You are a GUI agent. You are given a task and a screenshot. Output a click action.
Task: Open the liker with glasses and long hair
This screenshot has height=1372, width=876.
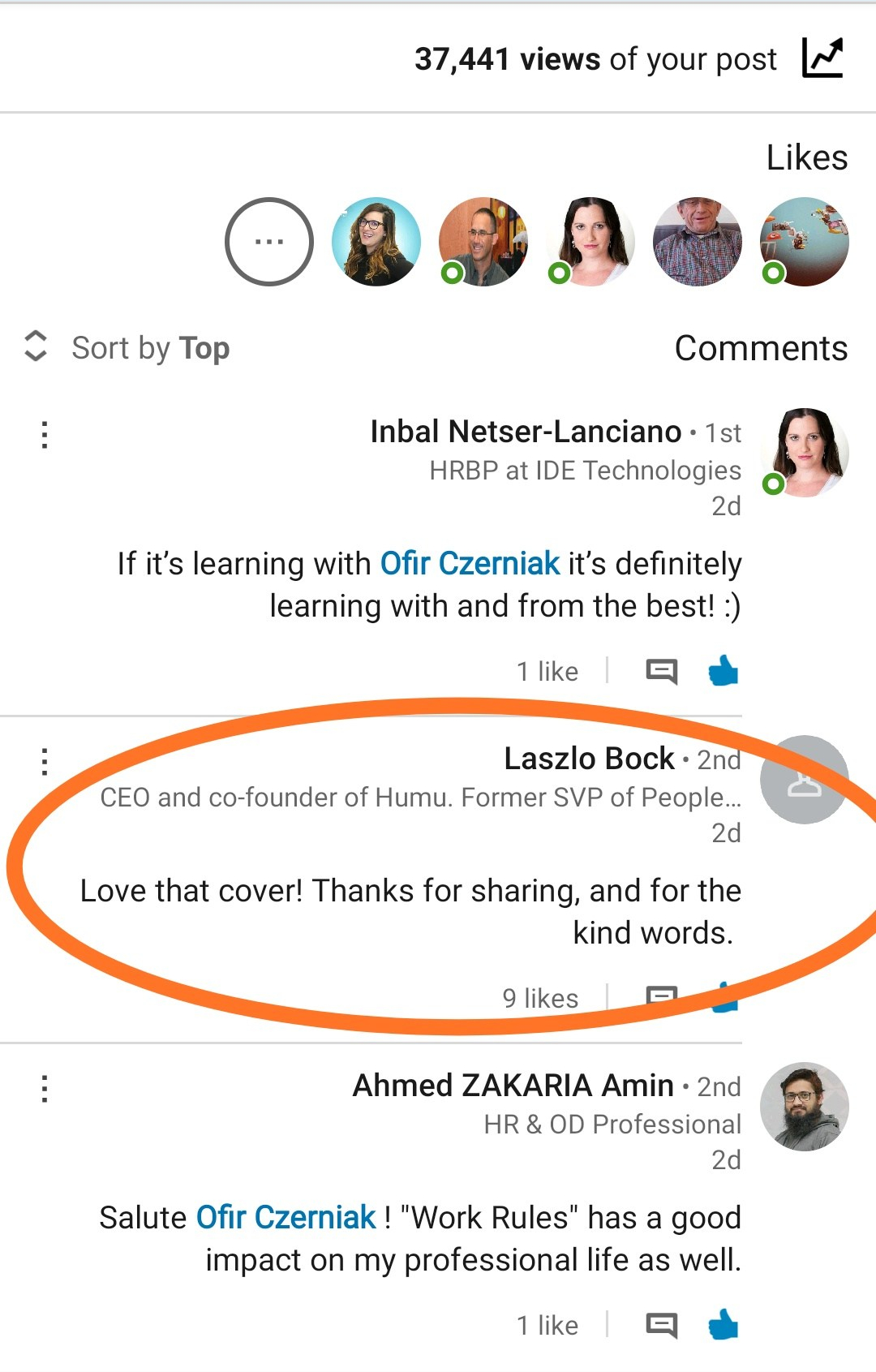pyautogui.click(x=376, y=242)
